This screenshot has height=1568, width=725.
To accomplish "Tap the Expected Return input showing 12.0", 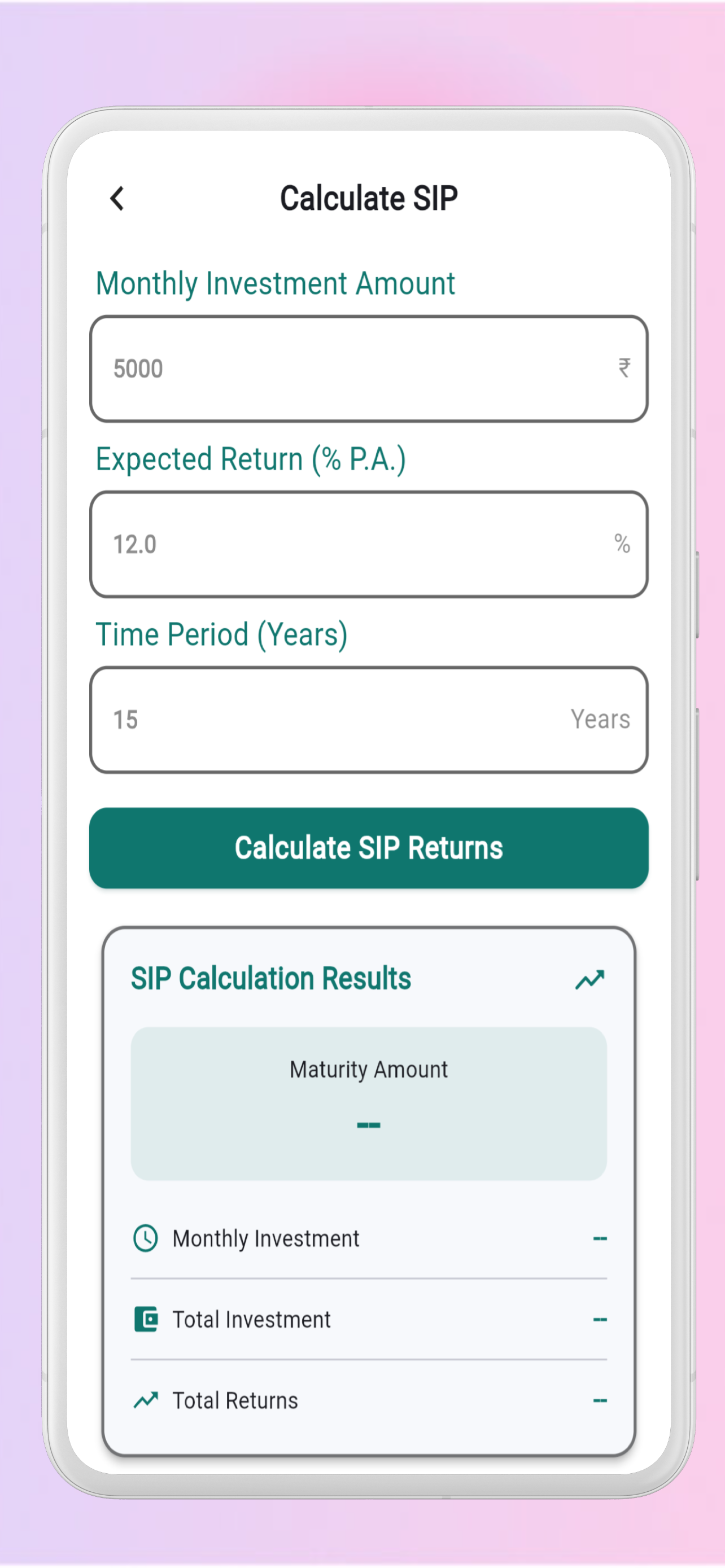I will [369, 544].
